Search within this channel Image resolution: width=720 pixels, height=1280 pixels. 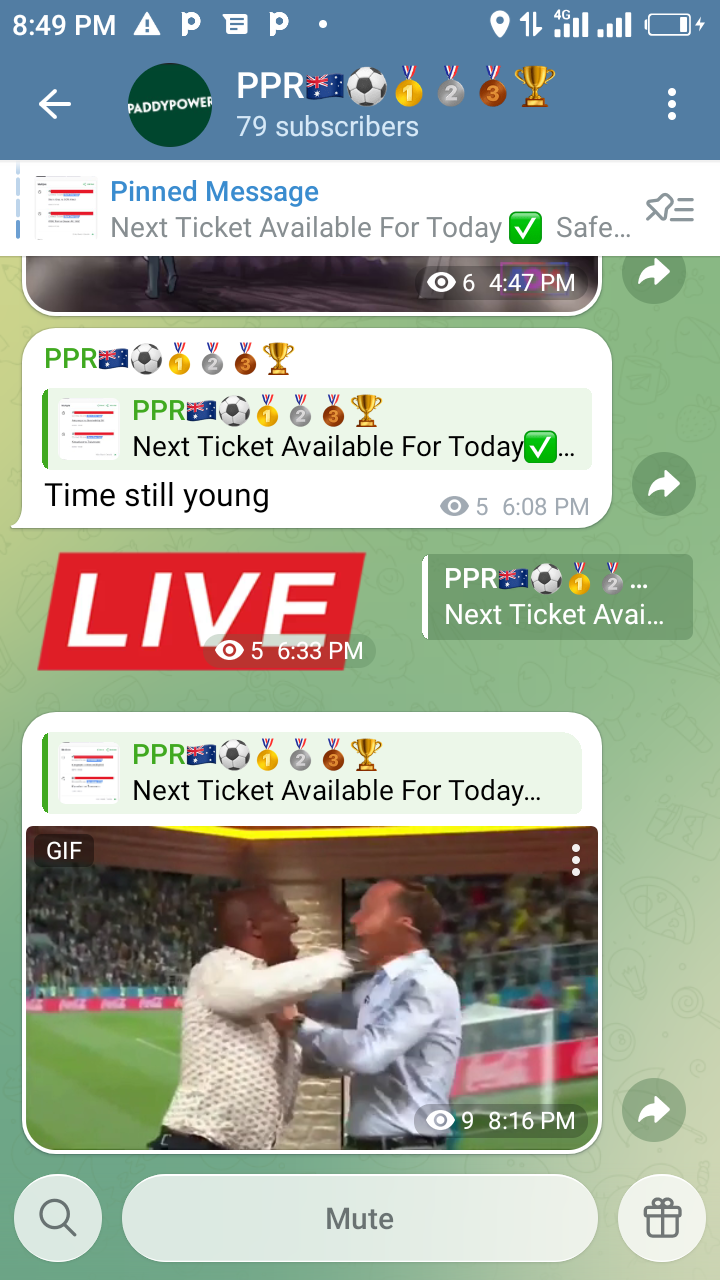[x=57, y=1218]
